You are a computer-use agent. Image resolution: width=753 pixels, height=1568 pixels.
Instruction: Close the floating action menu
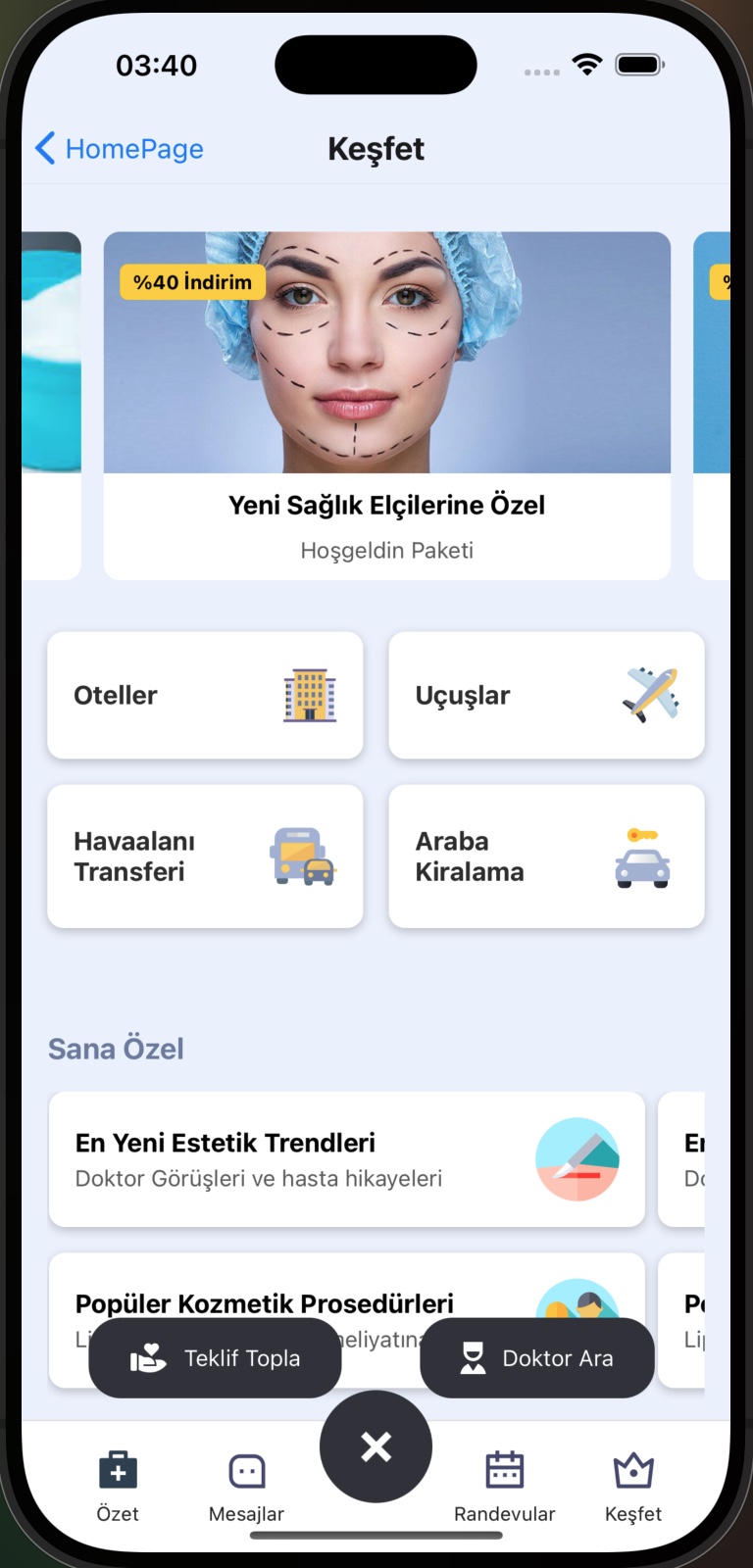click(x=376, y=1446)
